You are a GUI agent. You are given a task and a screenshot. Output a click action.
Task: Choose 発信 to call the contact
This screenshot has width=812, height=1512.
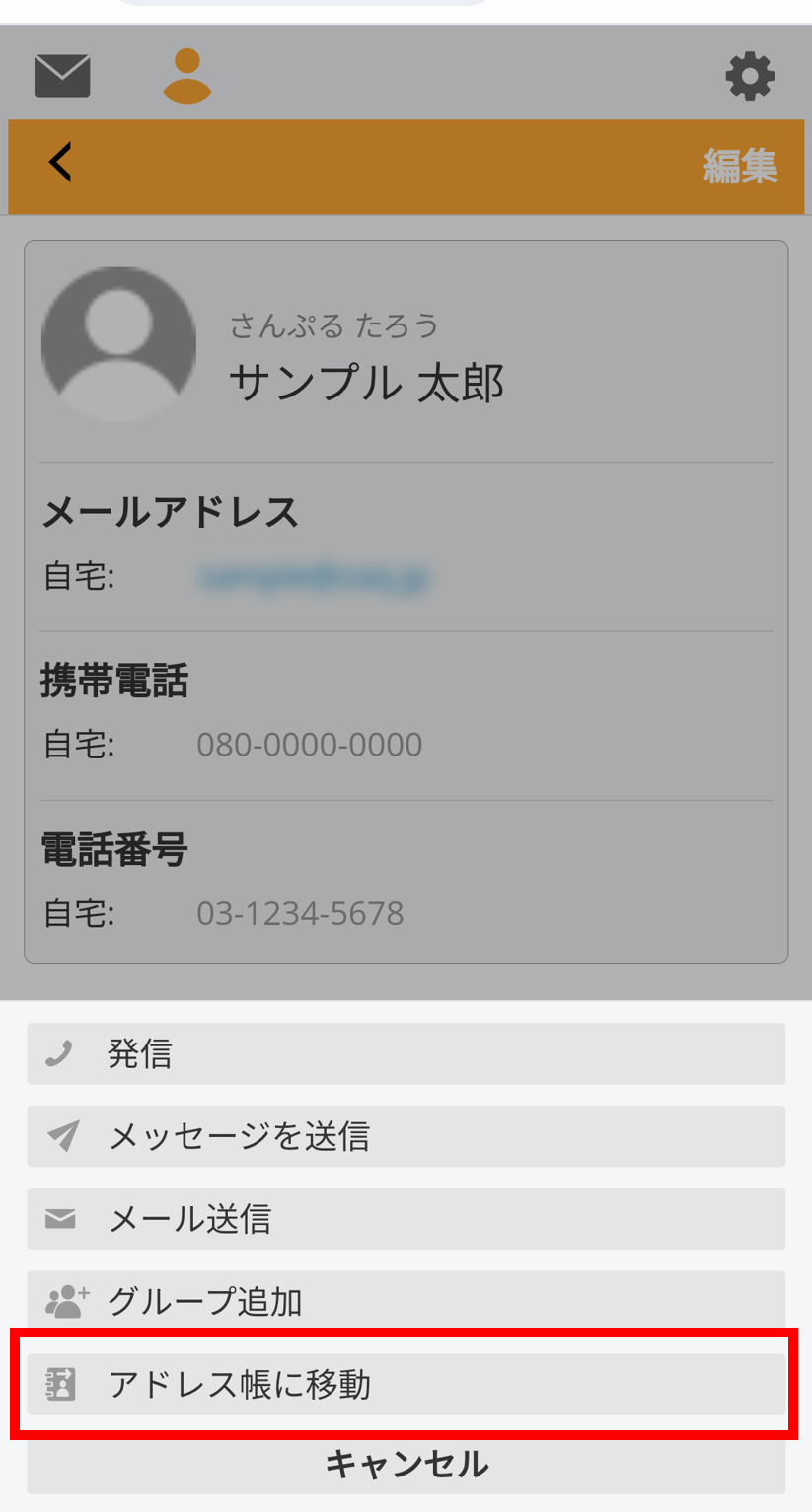406,1053
